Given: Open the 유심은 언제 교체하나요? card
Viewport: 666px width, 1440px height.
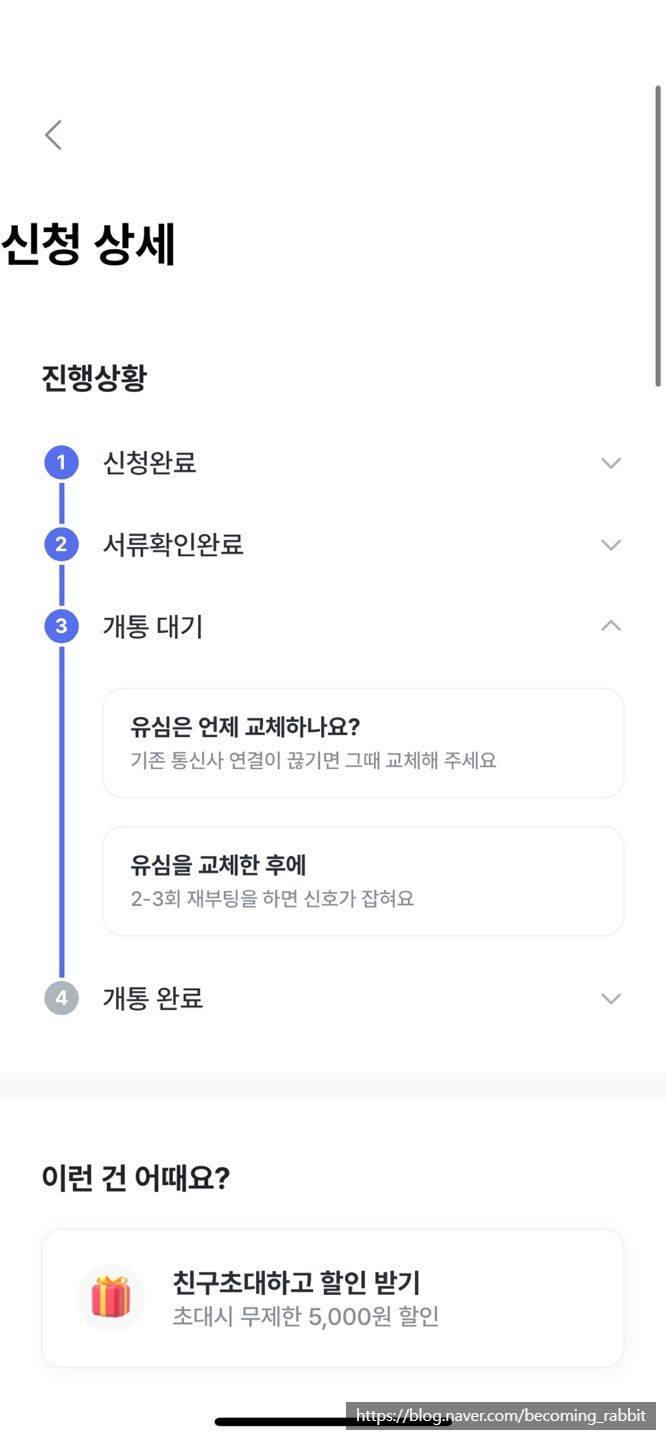Looking at the screenshot, I should coord(363,743).
